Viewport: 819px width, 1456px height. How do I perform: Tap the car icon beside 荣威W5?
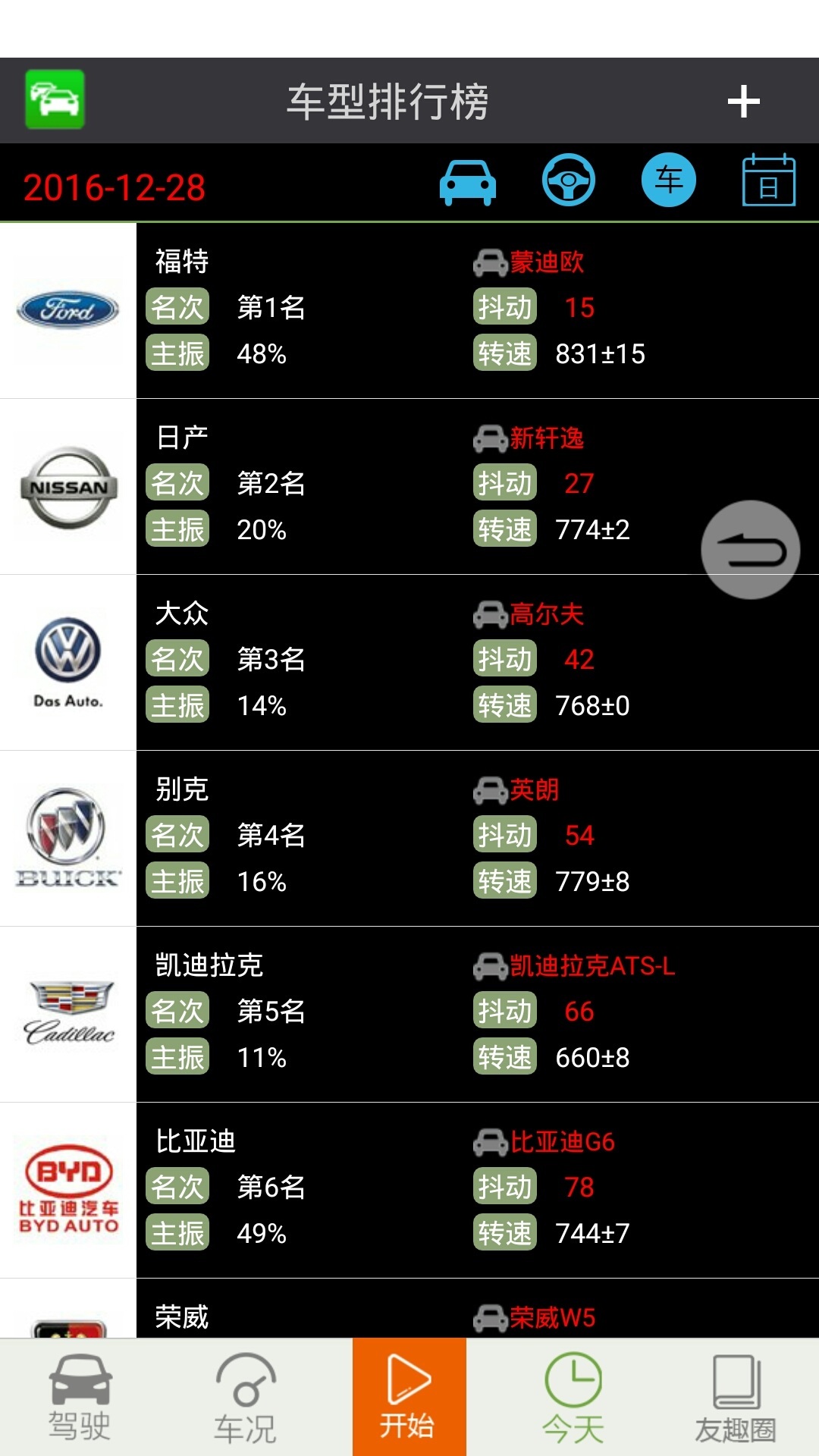click(x=490, y=1317)
